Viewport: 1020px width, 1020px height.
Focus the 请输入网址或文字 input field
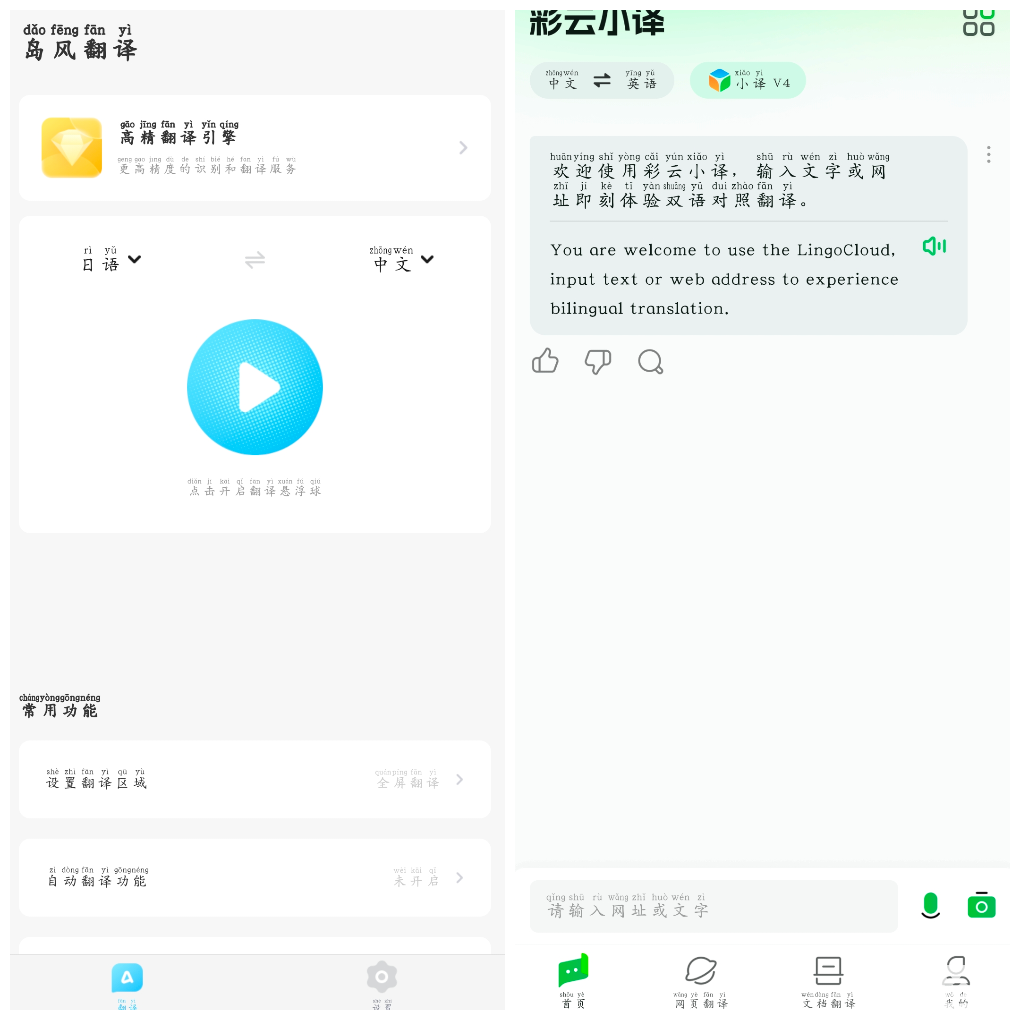tap(713, 906)
